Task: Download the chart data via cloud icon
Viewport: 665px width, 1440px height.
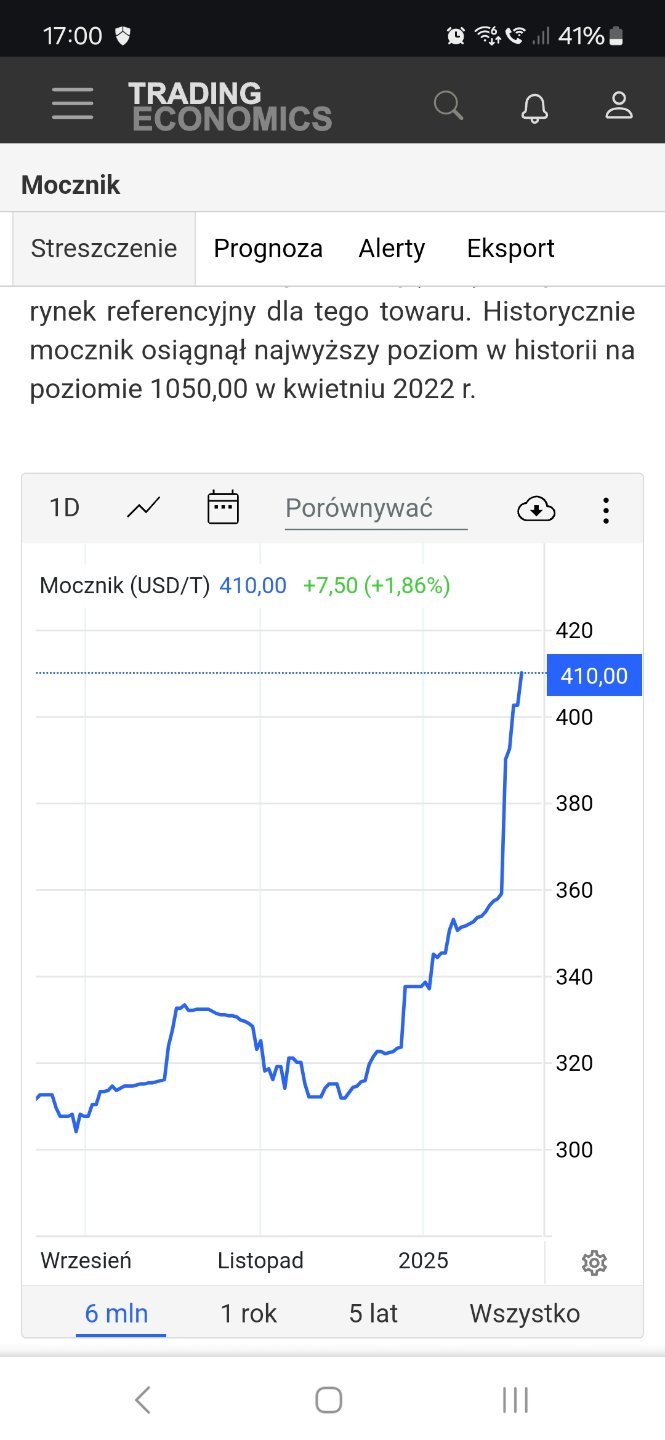Action: 536,509
